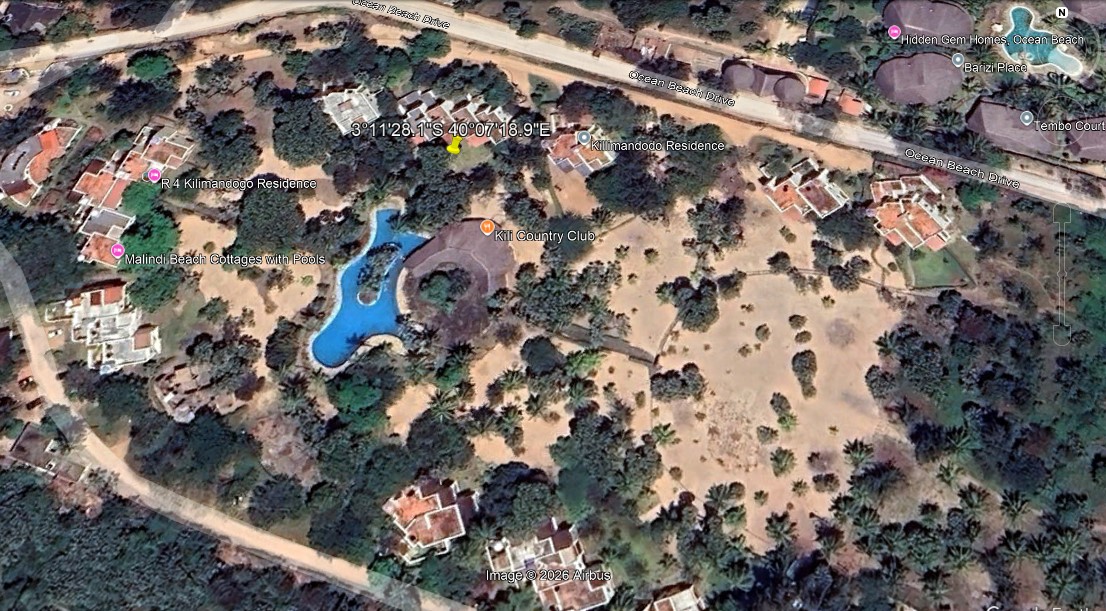This screenshot has height=611, width=1106.
Task: Open the Kili Country Club place marker
Action: pyautogui.click(x=487, y=227)
